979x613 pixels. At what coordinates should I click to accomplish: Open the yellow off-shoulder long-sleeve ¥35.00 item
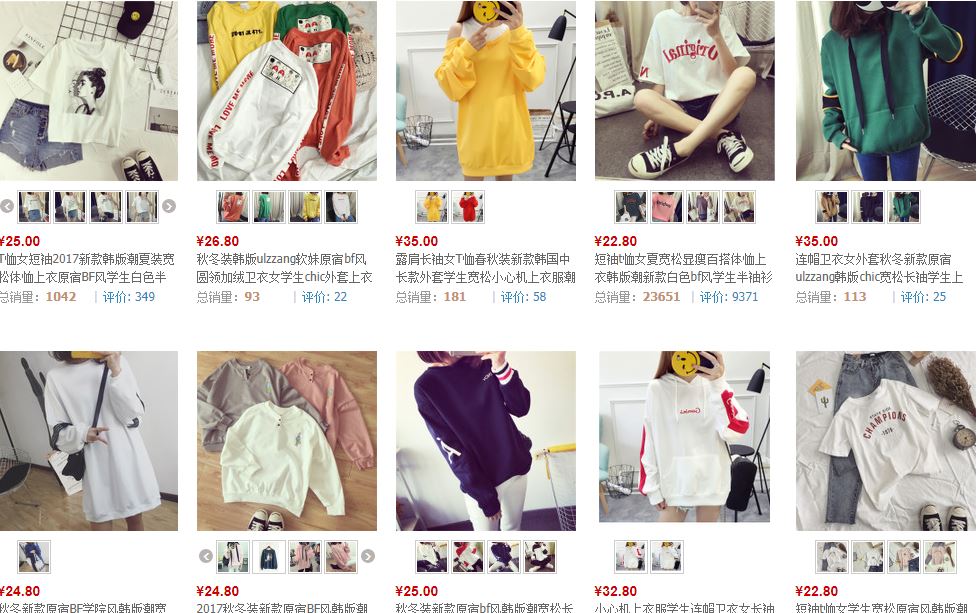[485, 90]
